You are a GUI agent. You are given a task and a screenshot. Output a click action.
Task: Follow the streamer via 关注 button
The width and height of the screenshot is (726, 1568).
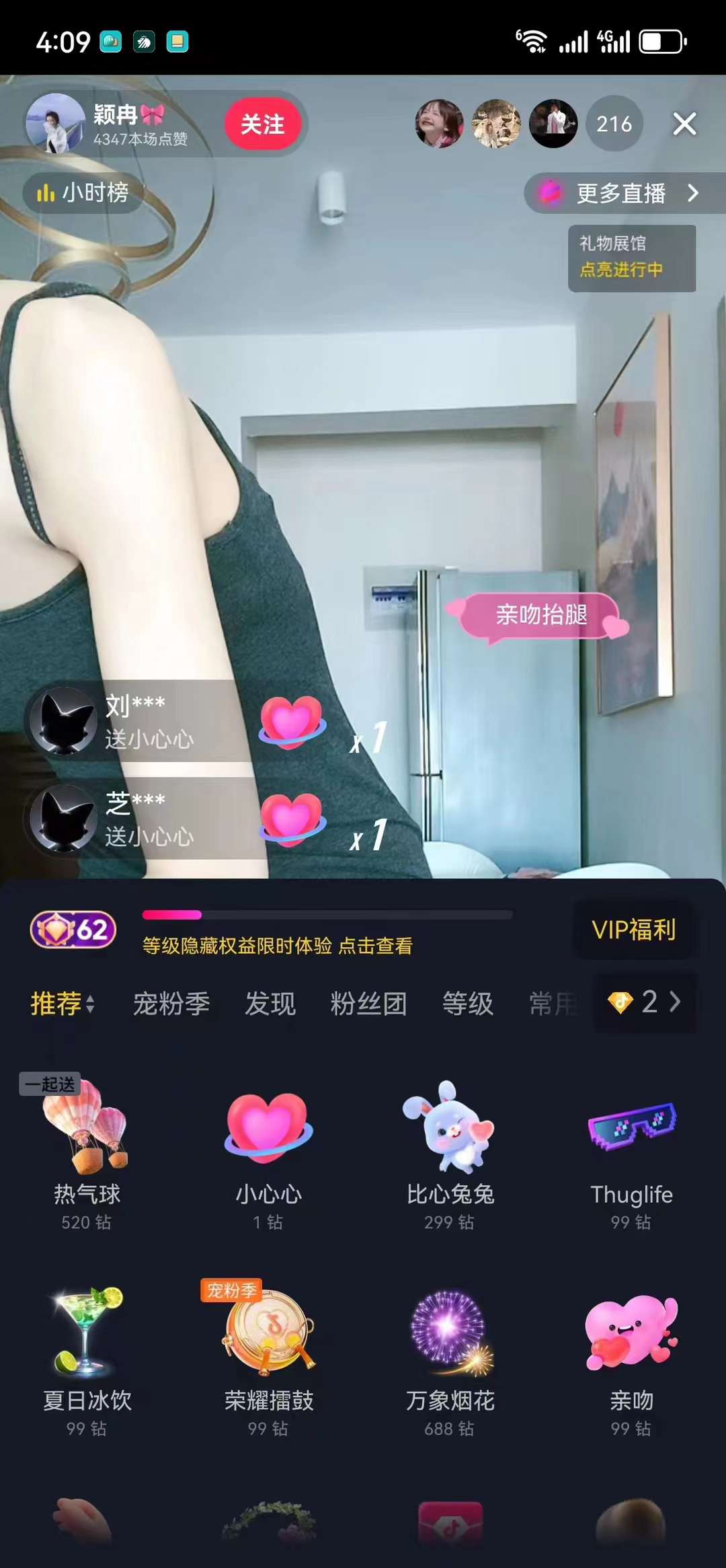262,124
